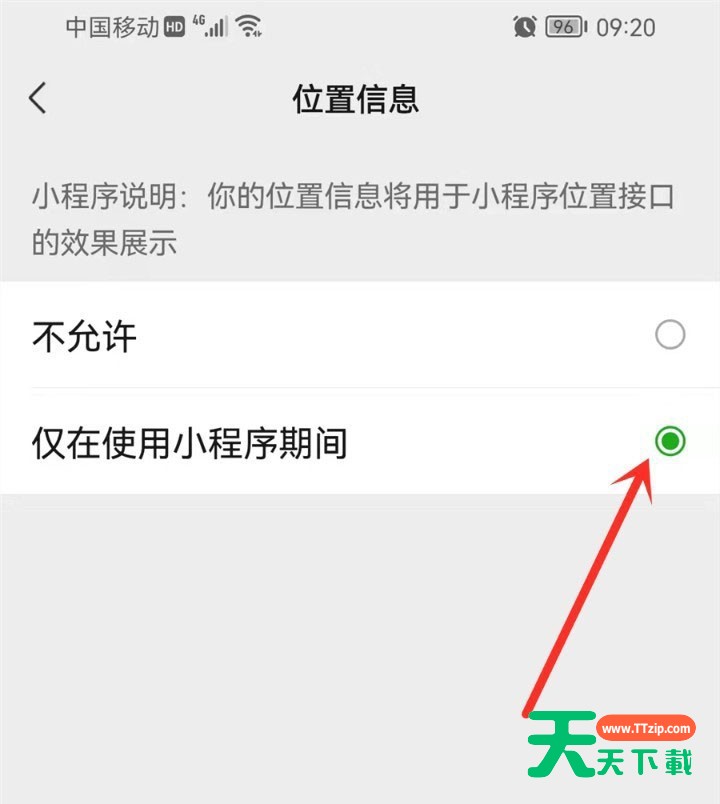This screenshot has width=720, height=804.
Task: Choose 仅在使用小程序期间 option
Action: coord(669,440)
